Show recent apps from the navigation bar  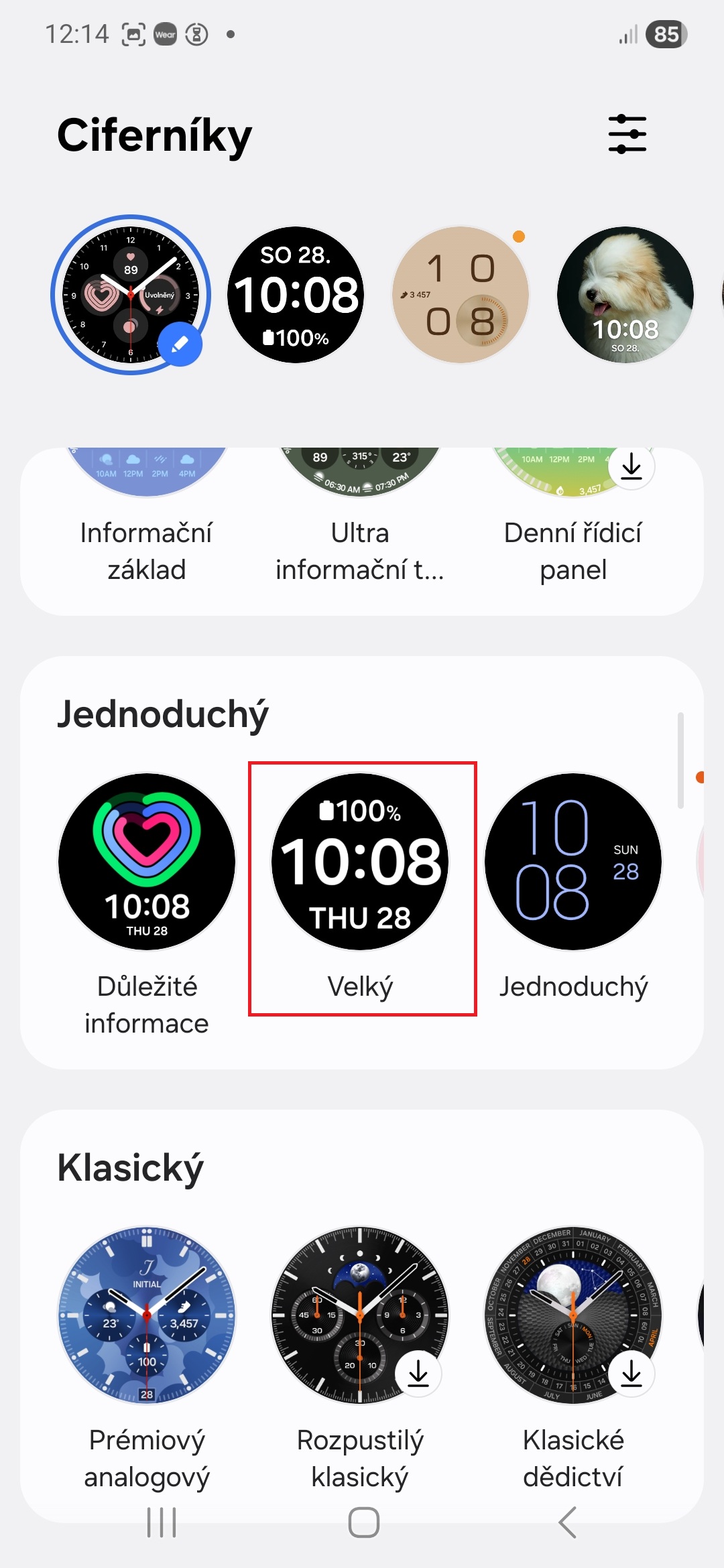click(x=162, y=1522)
